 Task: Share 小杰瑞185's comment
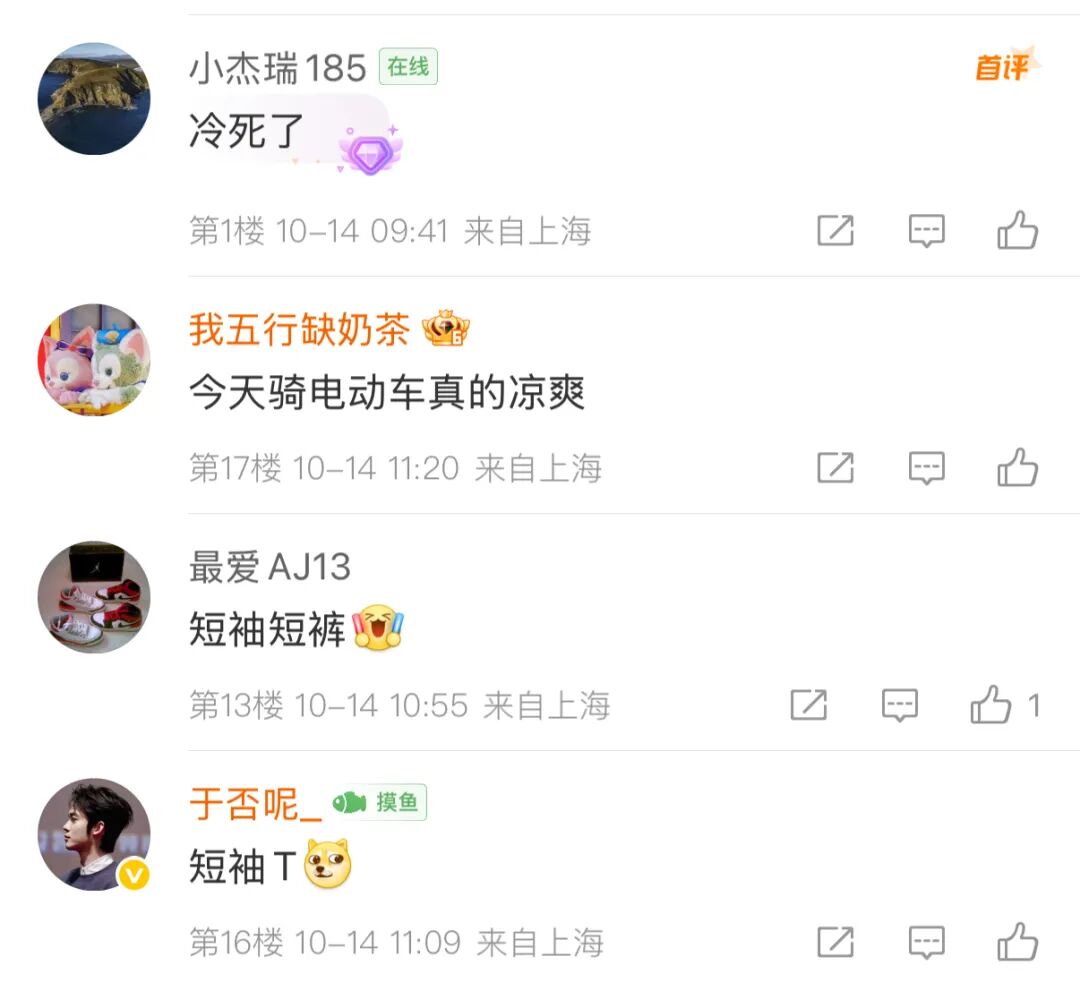[x=835, y=231]
